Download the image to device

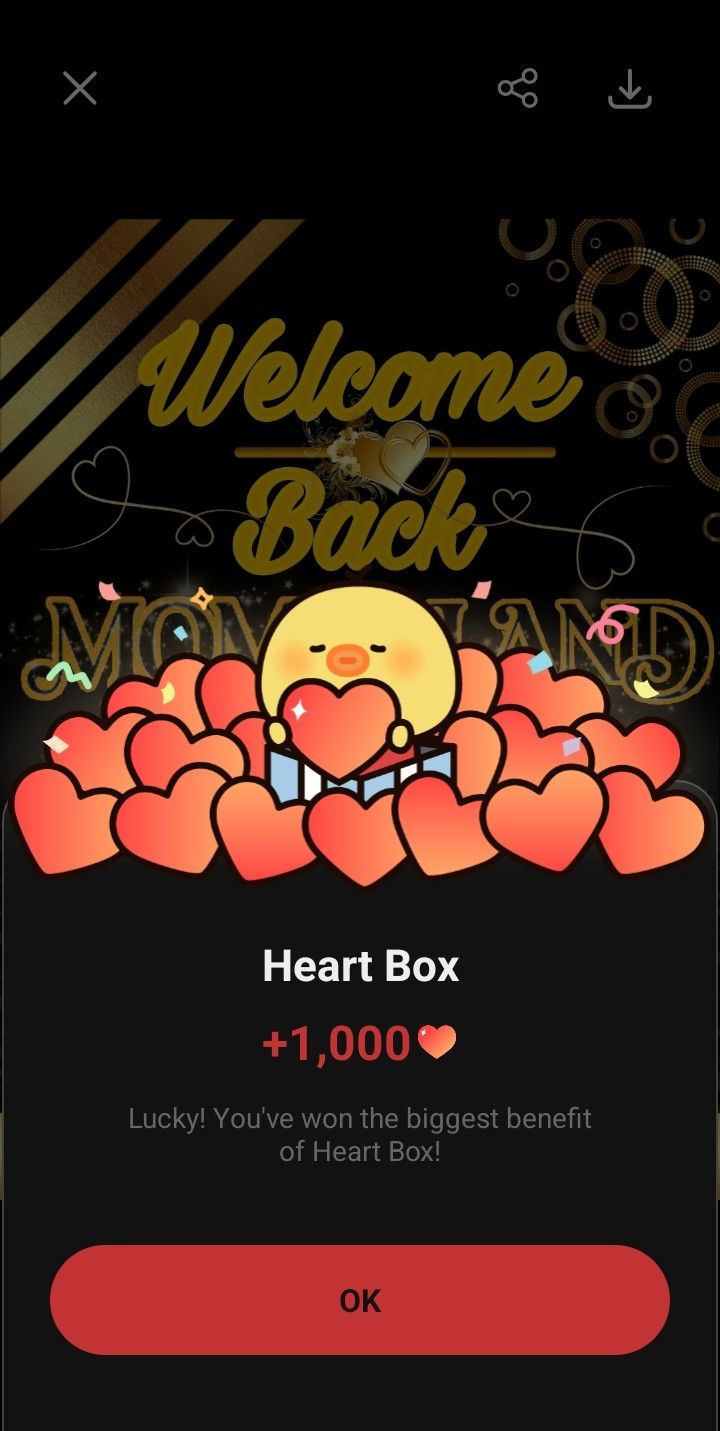pyautogui.click(x=630, y=89)
